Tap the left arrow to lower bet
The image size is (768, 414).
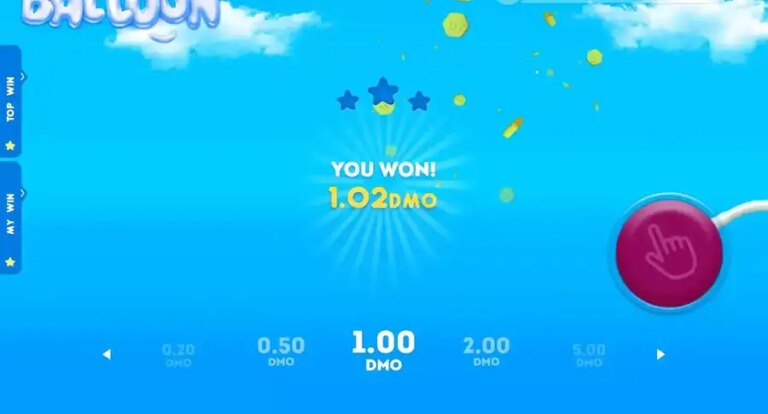click(x=107, y=354)
